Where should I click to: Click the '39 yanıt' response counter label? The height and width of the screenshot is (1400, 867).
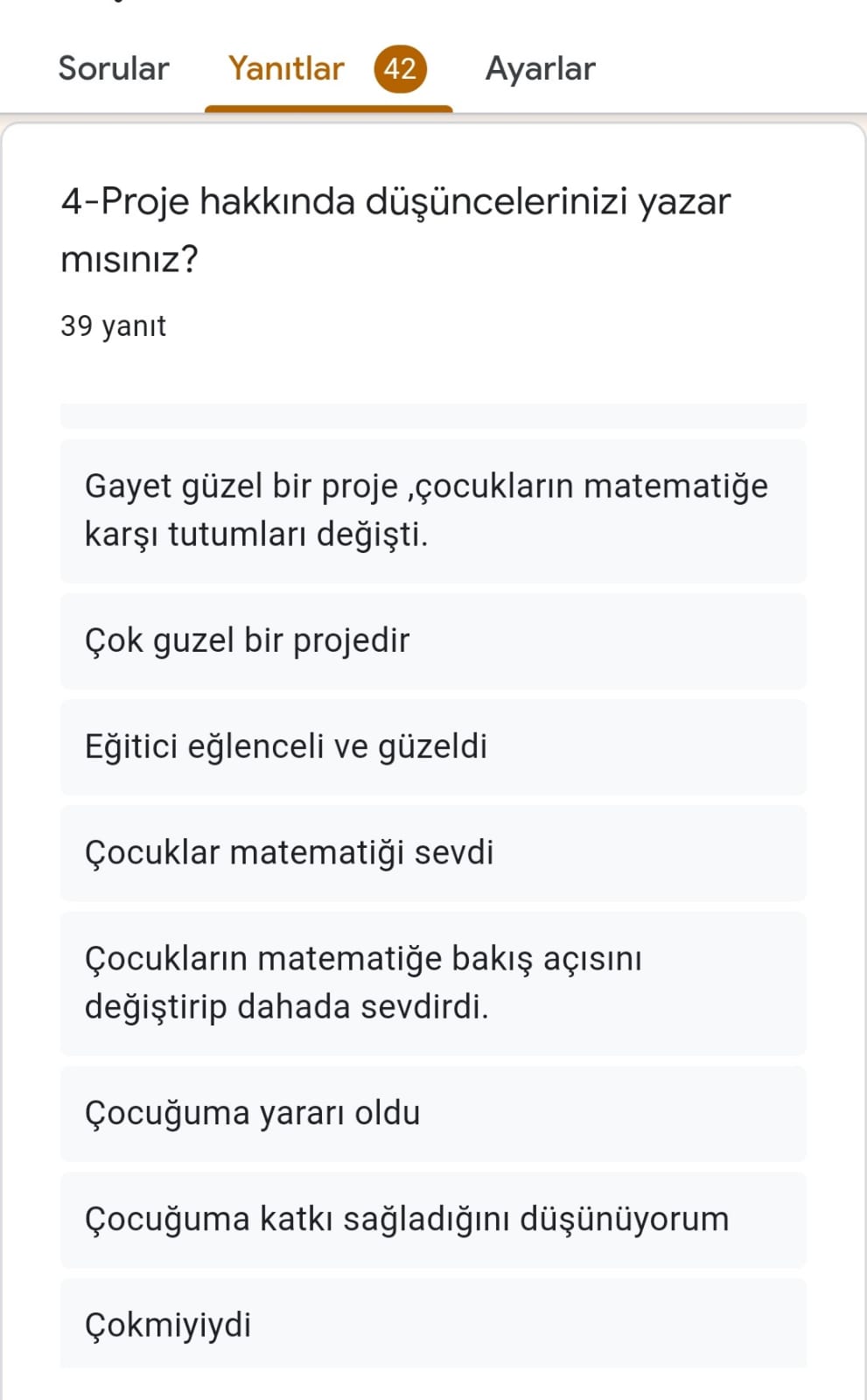pos(114,325)
